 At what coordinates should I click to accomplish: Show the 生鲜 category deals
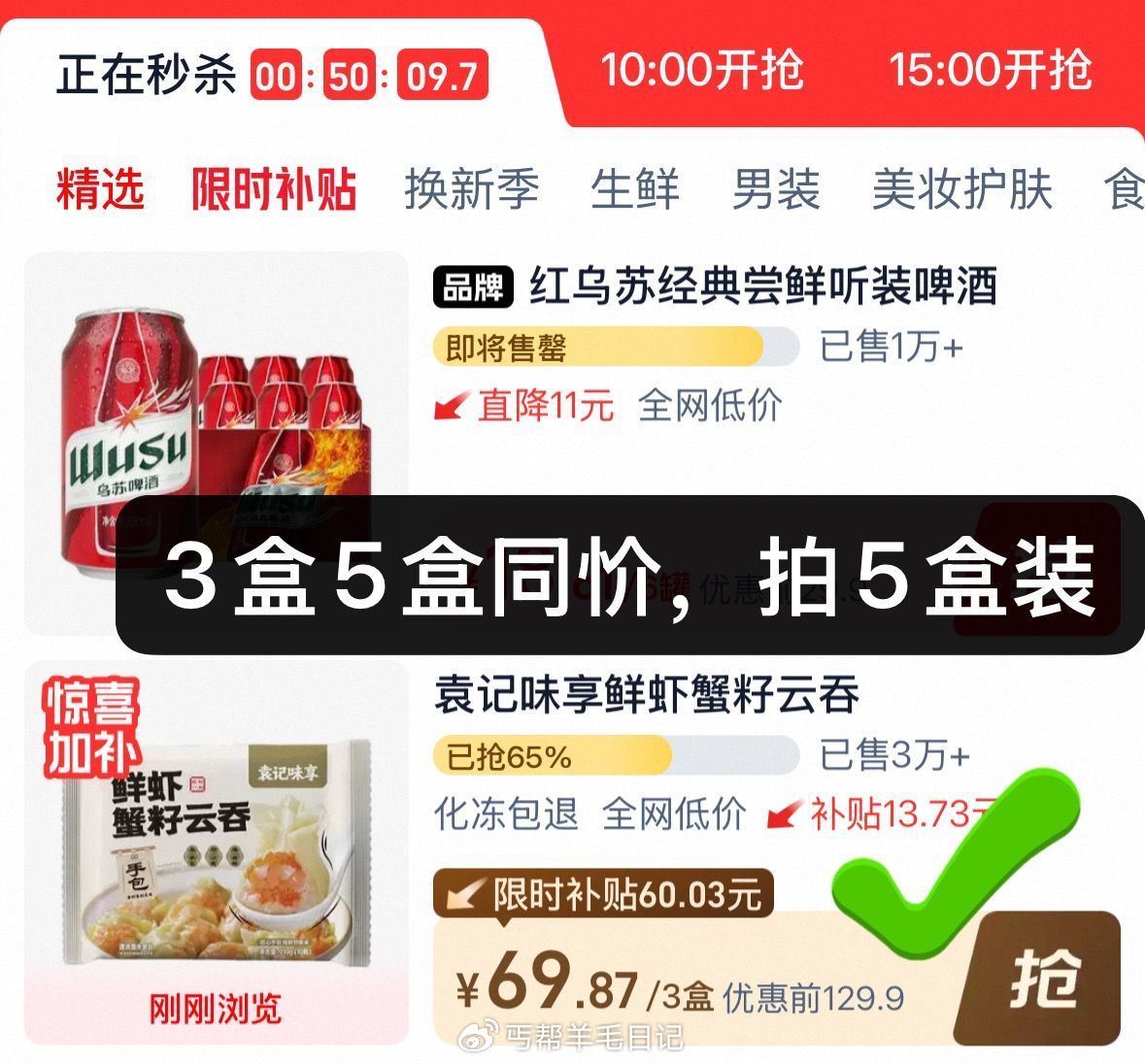[634, 188]
